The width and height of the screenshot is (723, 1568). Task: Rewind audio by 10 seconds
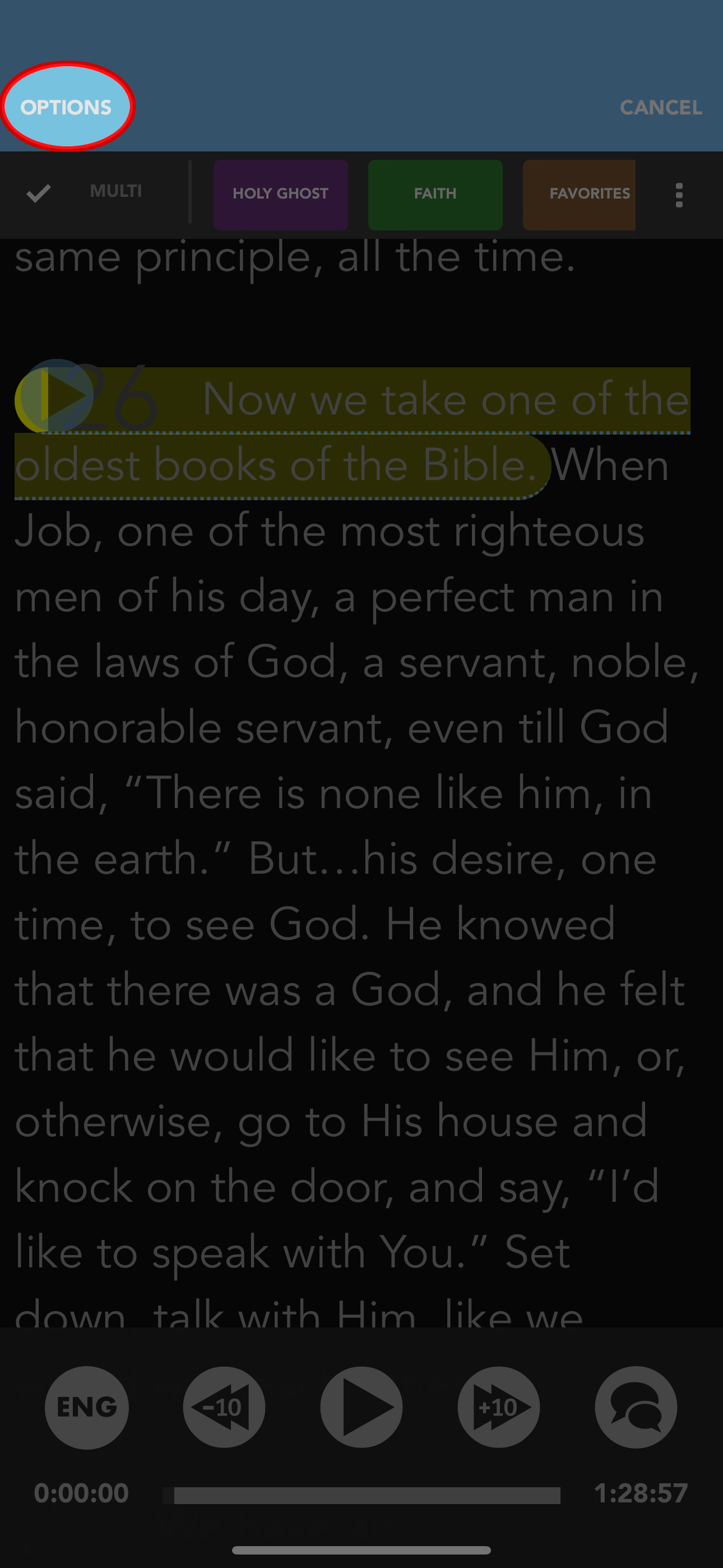coord(224,1406)
